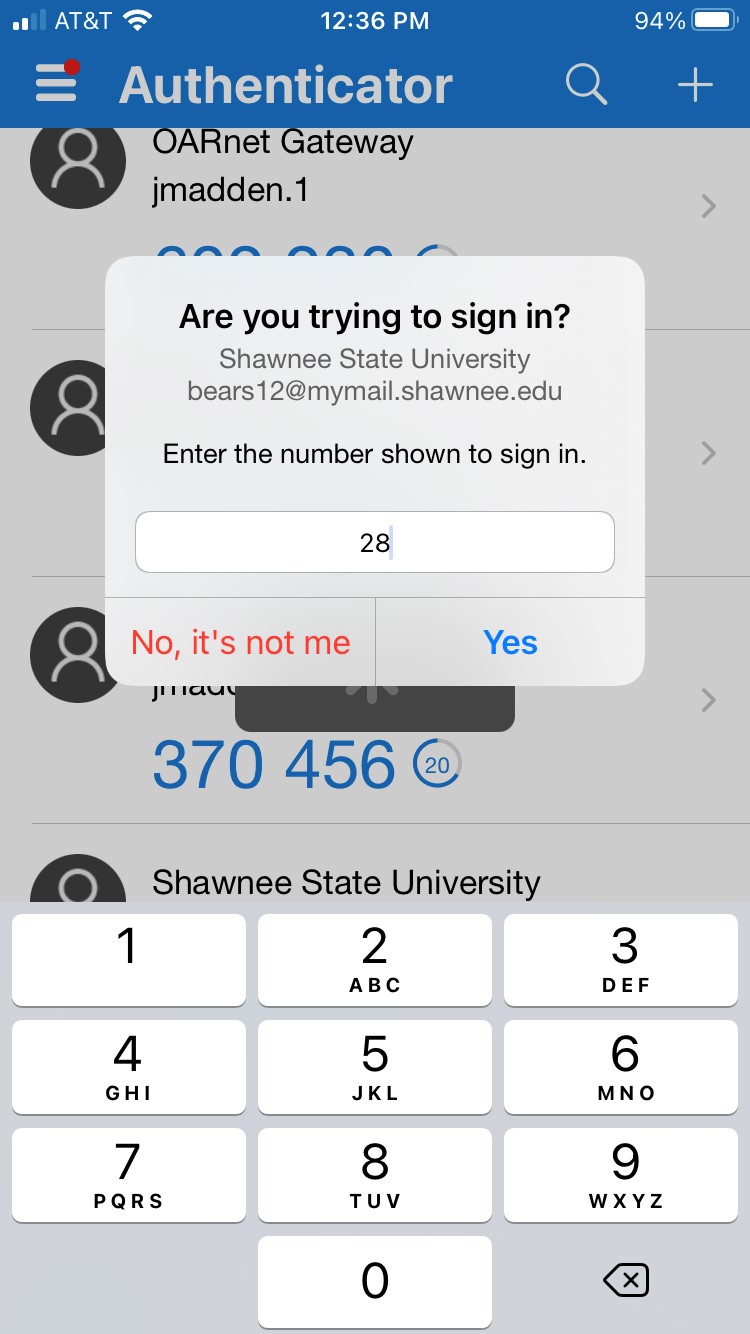Screen dimensions: 750x1334
Task: Type digit 2 on keypad
Action: [x=374, y=959]
